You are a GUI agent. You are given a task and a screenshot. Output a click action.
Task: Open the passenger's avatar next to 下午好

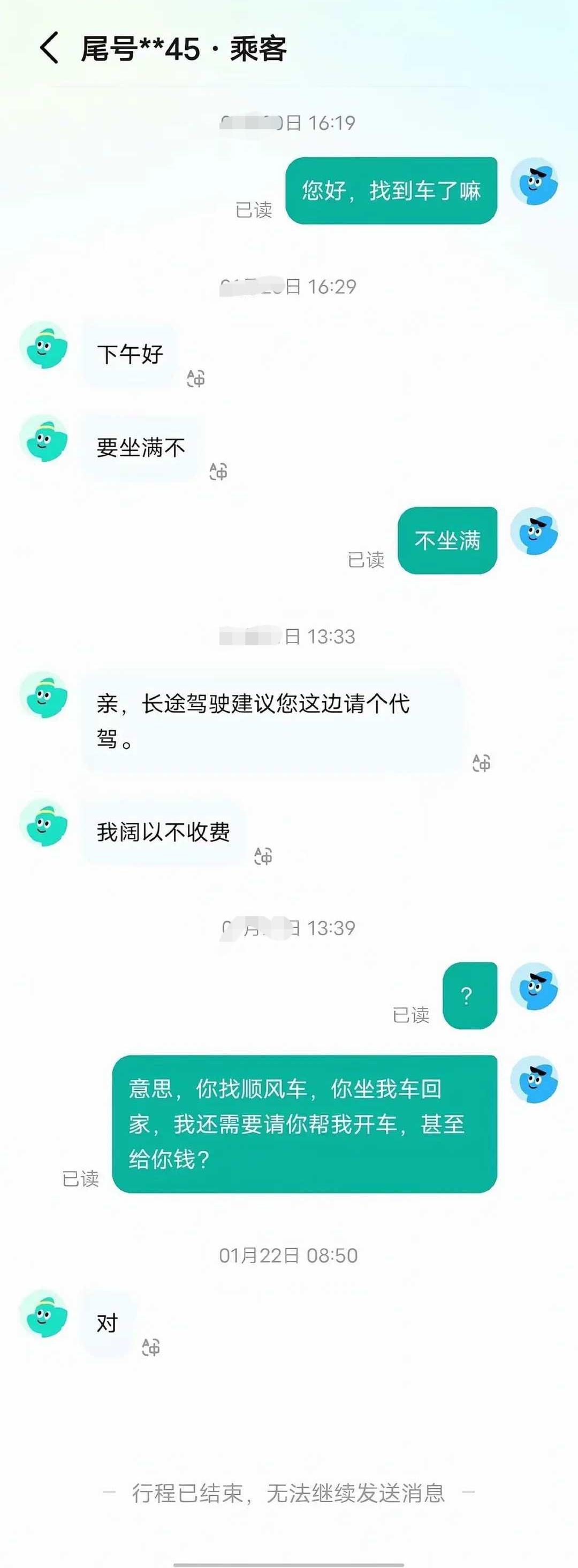(x=43, y=347)
